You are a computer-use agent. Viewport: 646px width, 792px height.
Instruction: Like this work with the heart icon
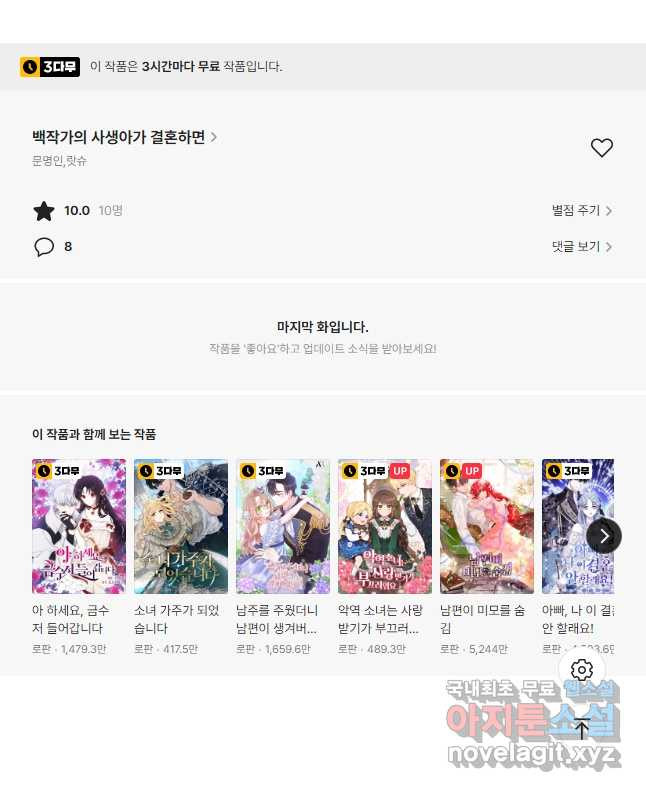(x=601, y=148)
